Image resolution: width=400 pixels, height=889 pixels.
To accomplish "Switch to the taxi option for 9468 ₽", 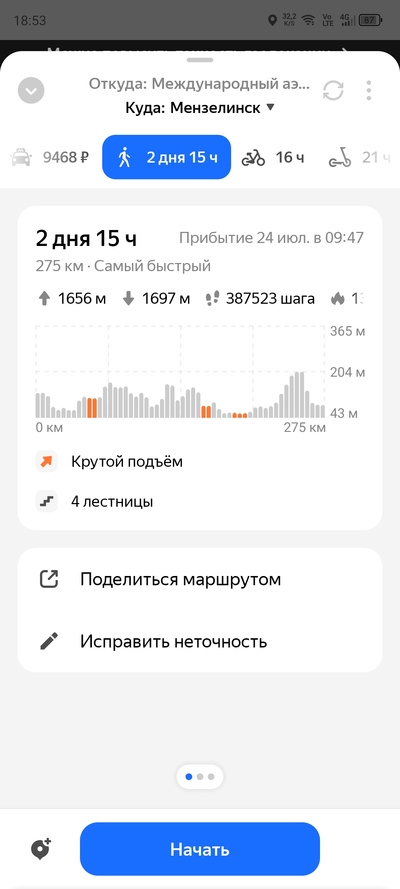I will click(50, 157).
